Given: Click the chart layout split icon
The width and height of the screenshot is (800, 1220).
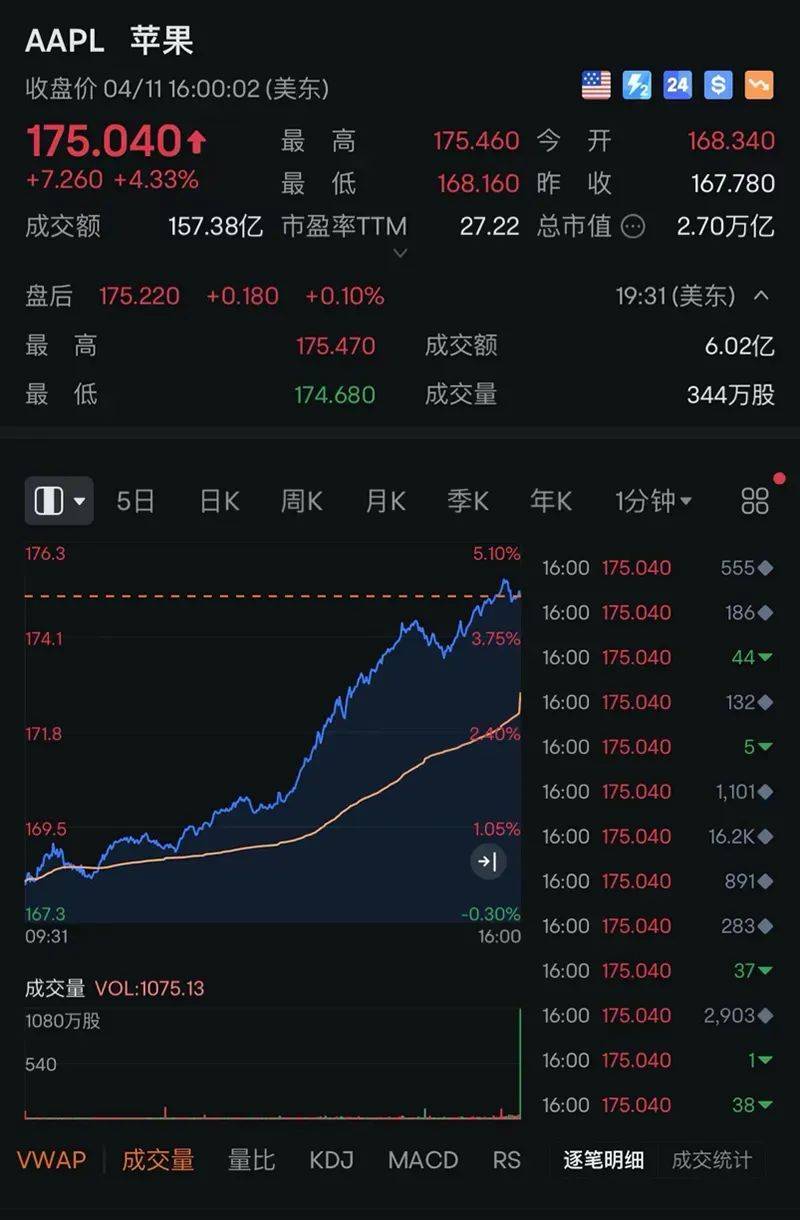Looking at the screenshot, I should tap(47, 501).
